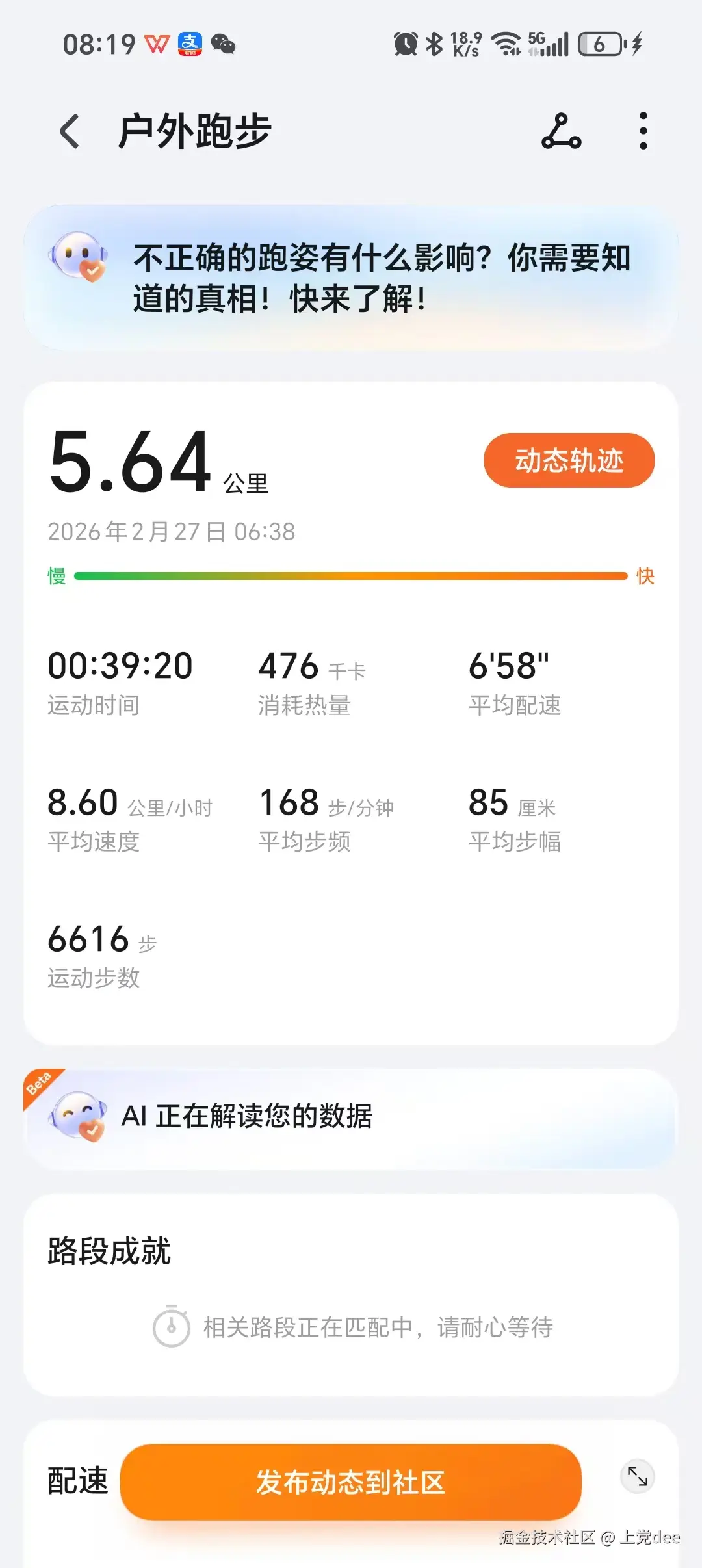Open the three-dot overflow menu
Image resolution: width=702 pixels, height=1568 pixels.
[x=642, y=129]
